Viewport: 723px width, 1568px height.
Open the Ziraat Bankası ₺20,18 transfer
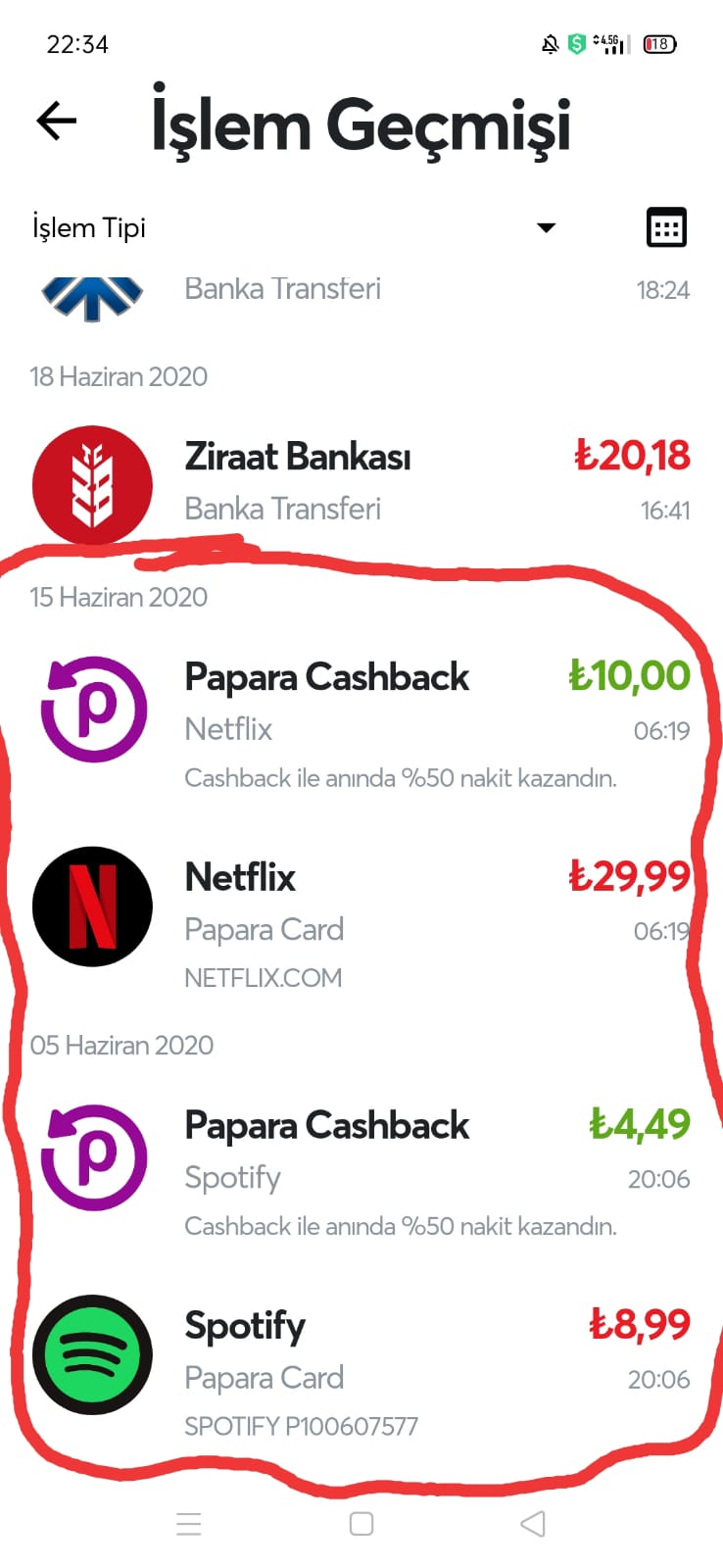(361, 483)
